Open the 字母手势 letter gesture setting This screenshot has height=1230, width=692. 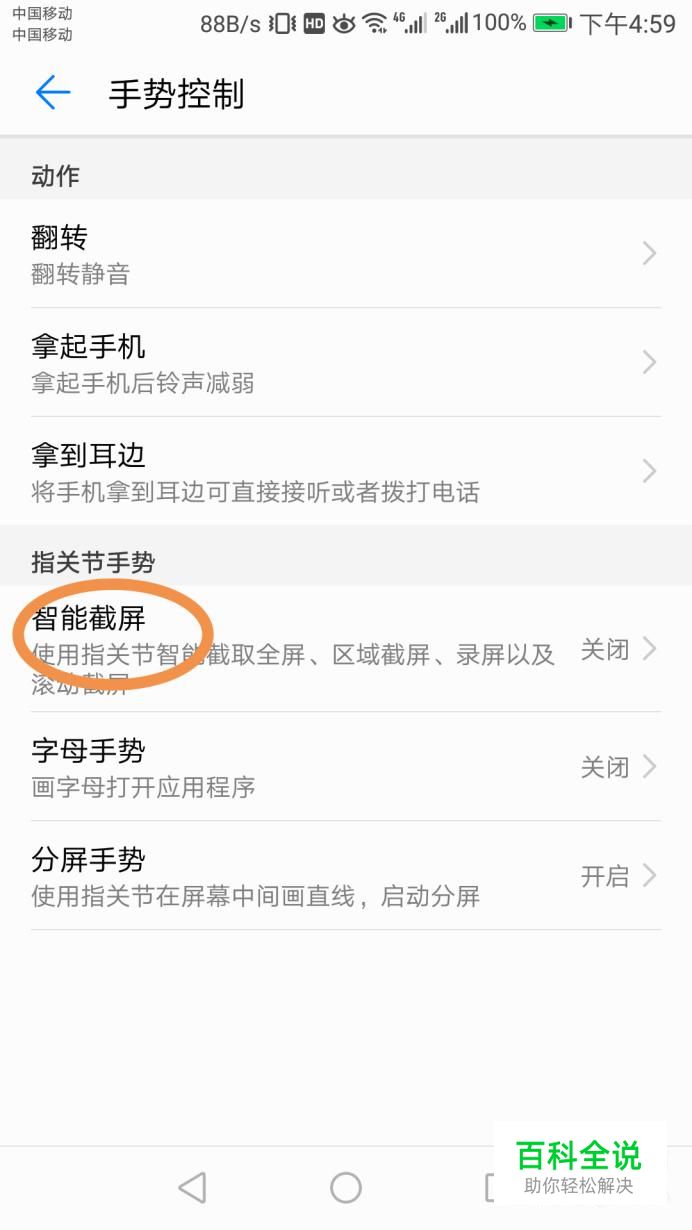346,767
